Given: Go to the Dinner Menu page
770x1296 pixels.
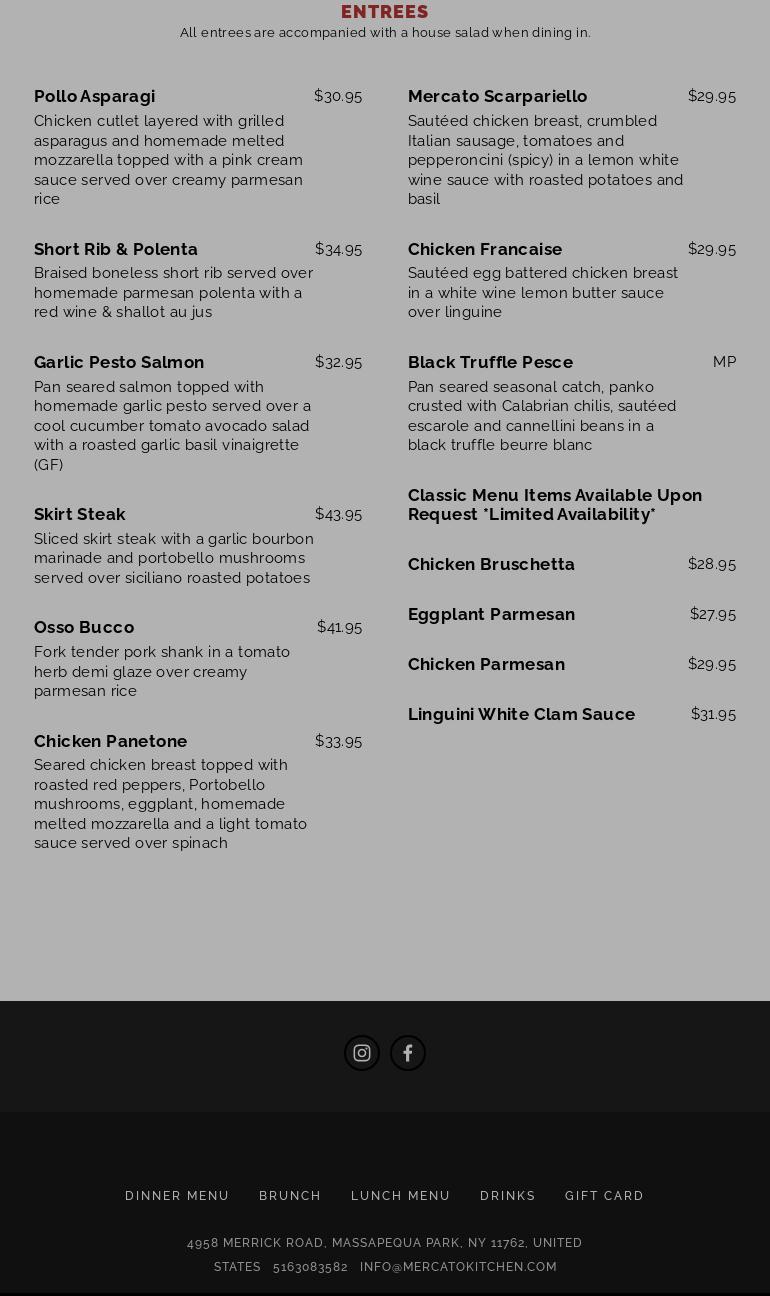Looking at the screenshot, I should 177,1196.
